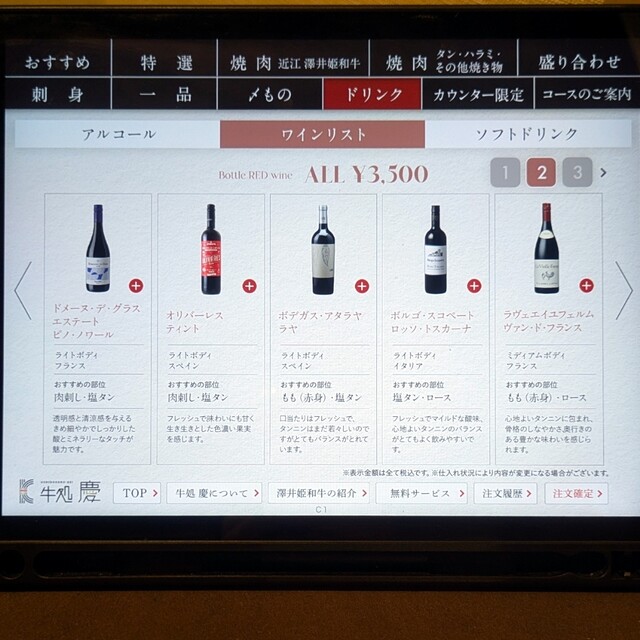Viewport: 640px width, 640px height.
Task: Go to the 〆もの category
Action: 270,95
